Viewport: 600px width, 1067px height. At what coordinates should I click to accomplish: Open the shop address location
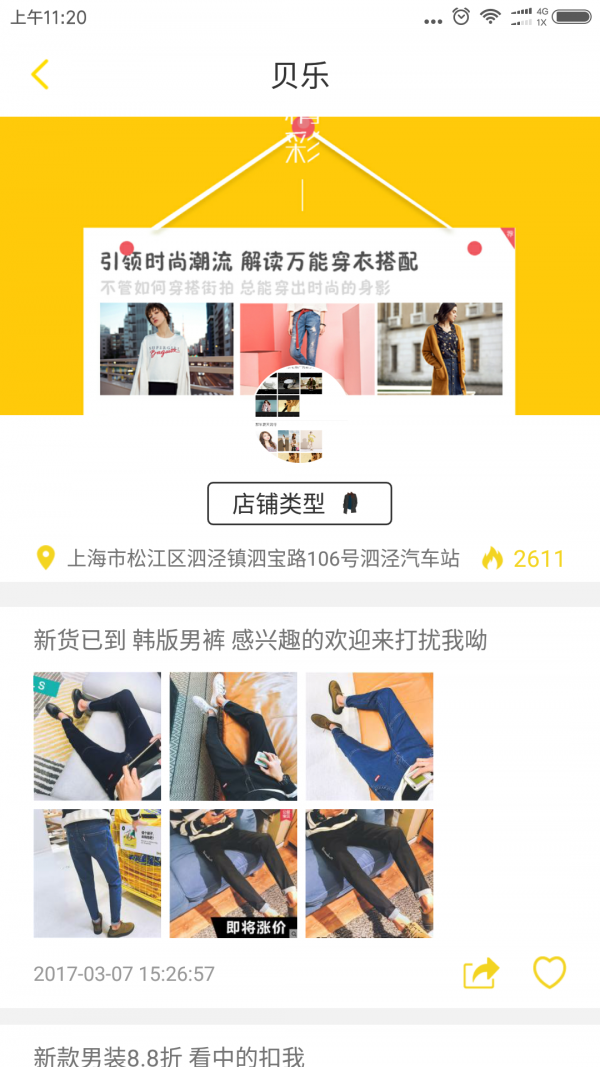click(262, 559)
